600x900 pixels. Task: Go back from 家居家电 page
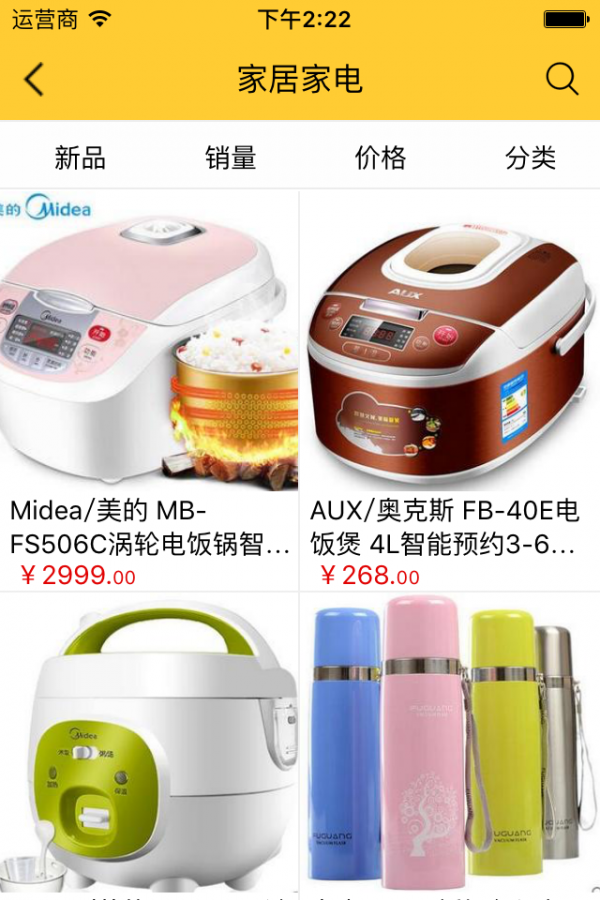point(34,79)
